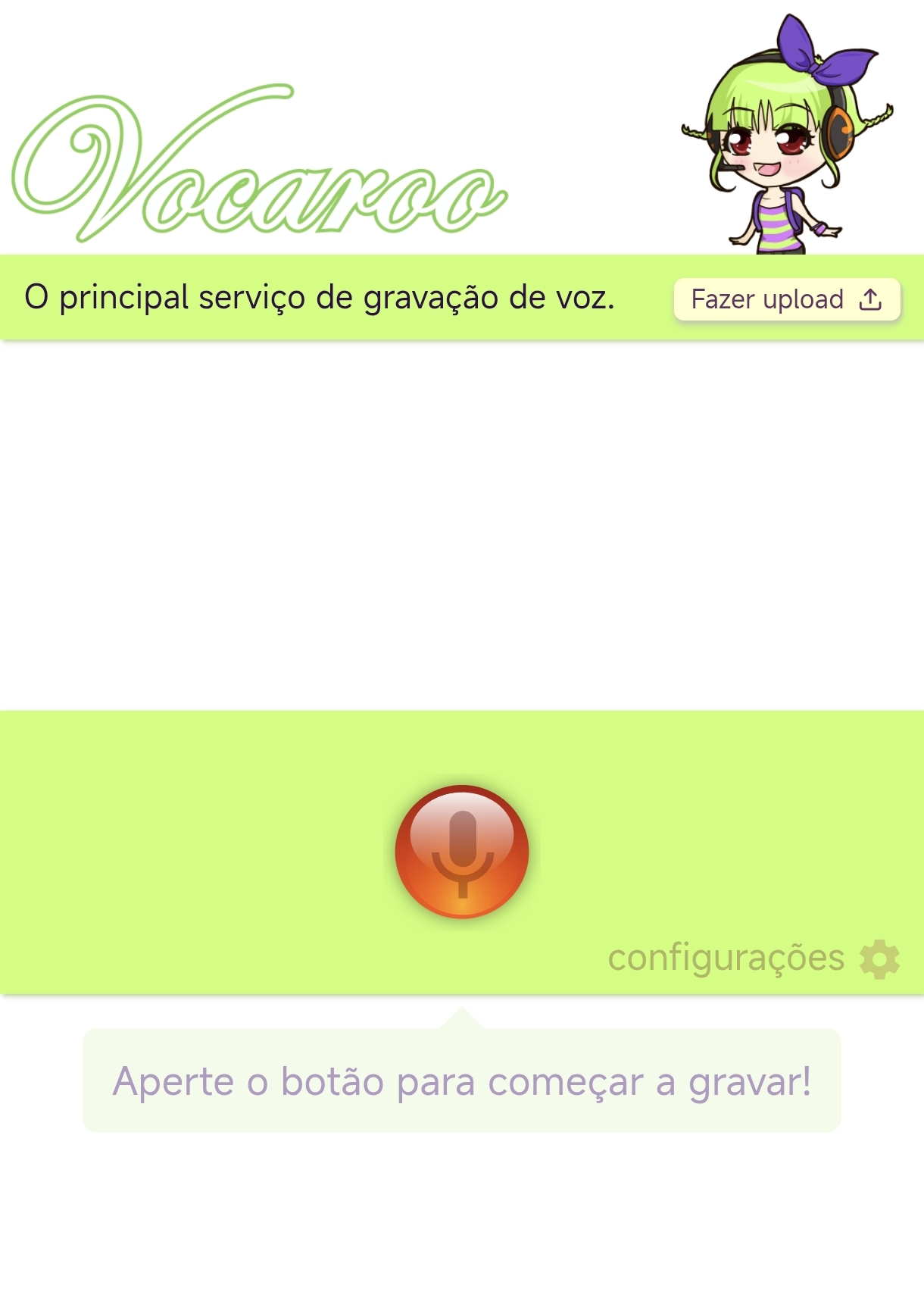Start recording with the red microphone button

[x=461, y=852]
